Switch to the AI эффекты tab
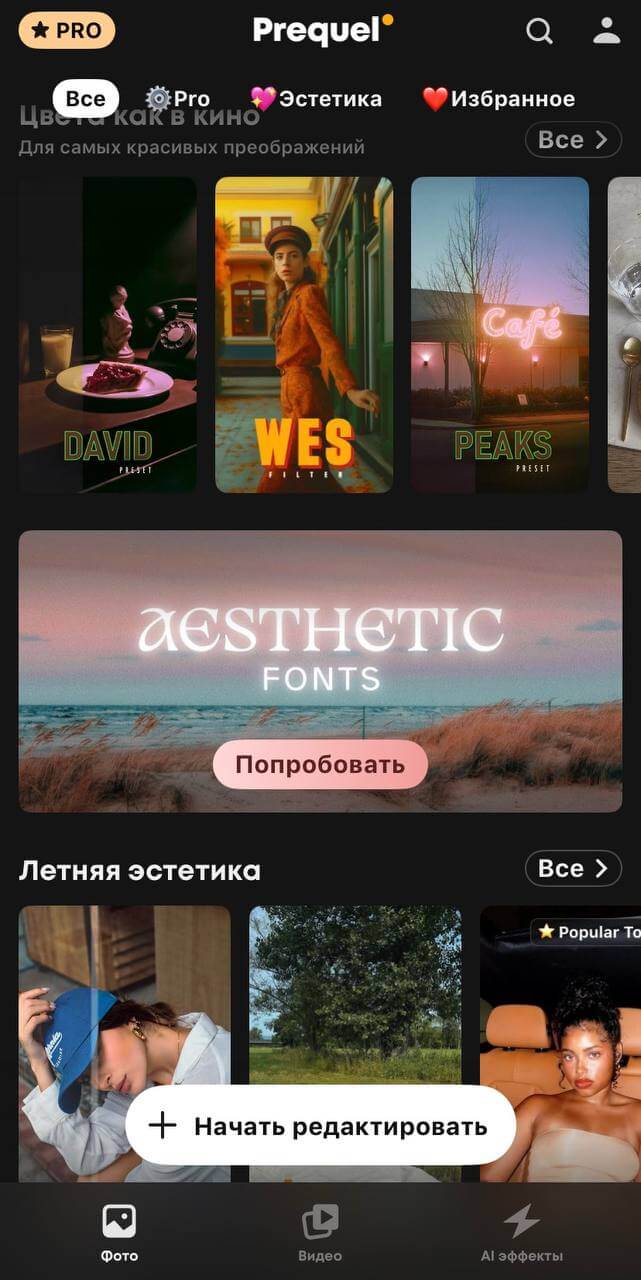Screen dimensions: 641x1280 coord(521,1233)
